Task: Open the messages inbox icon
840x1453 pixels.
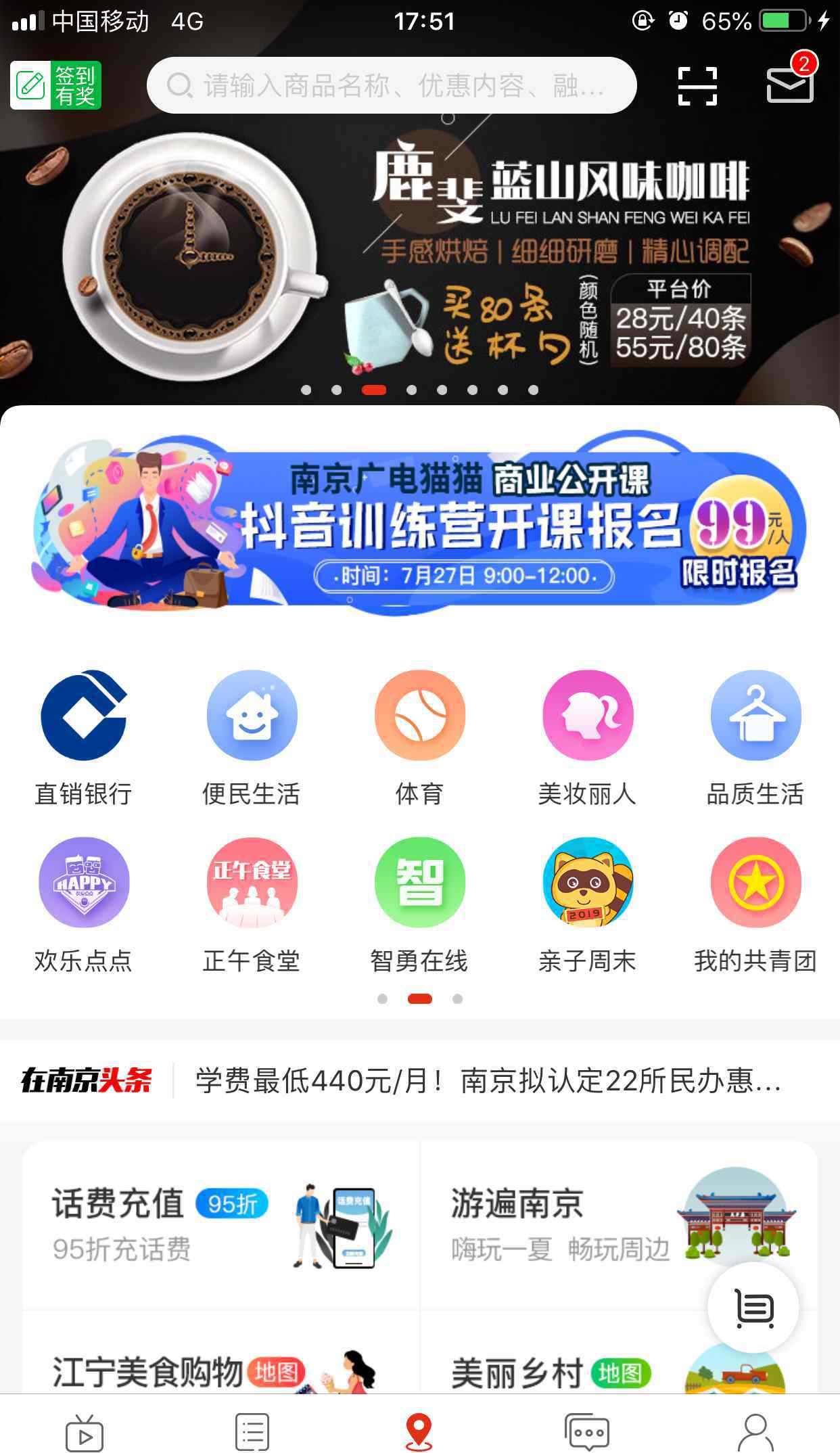Action: tap(790, 84)
